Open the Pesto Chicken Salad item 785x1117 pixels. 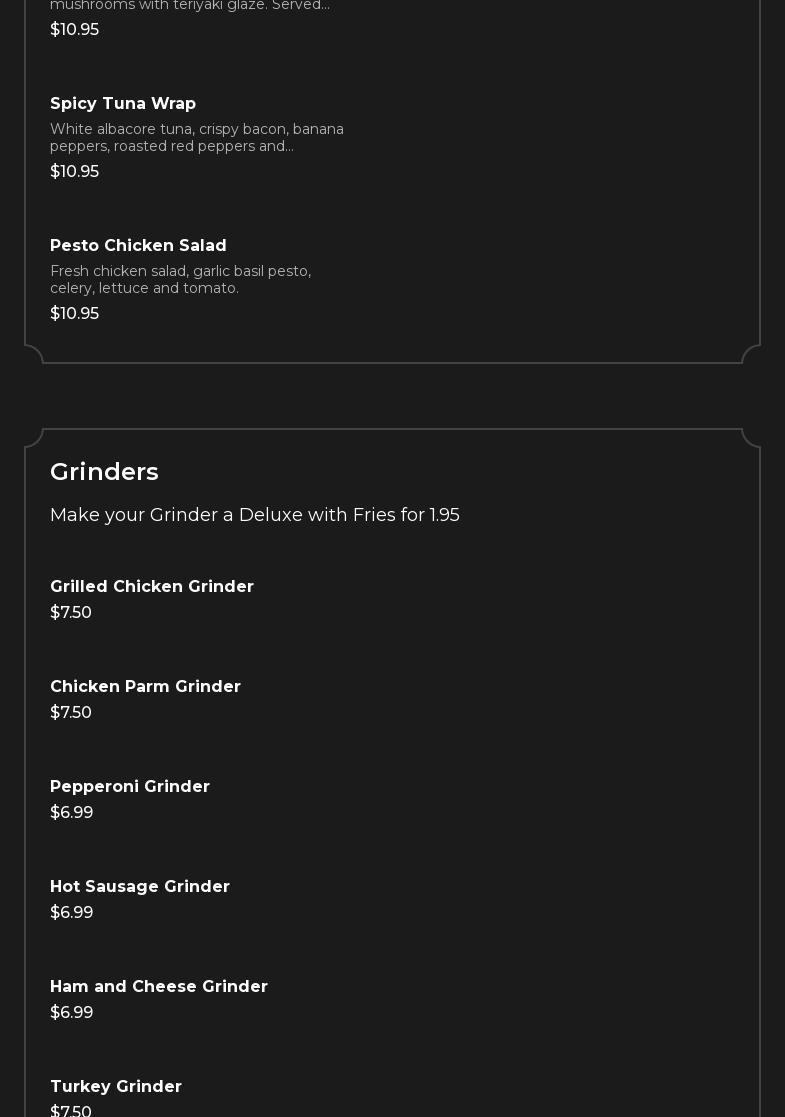(x=138, y=246)
